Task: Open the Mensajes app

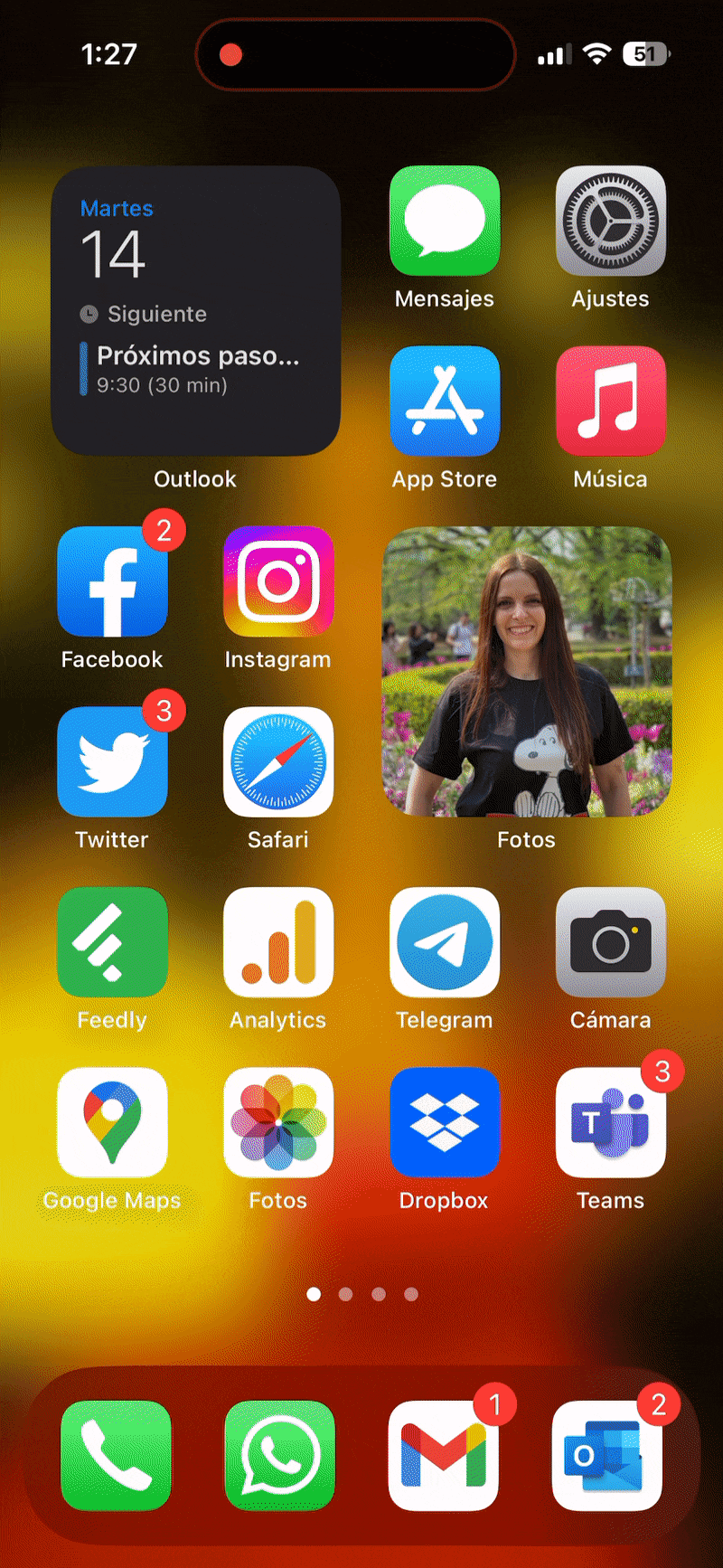Action: 445,221
